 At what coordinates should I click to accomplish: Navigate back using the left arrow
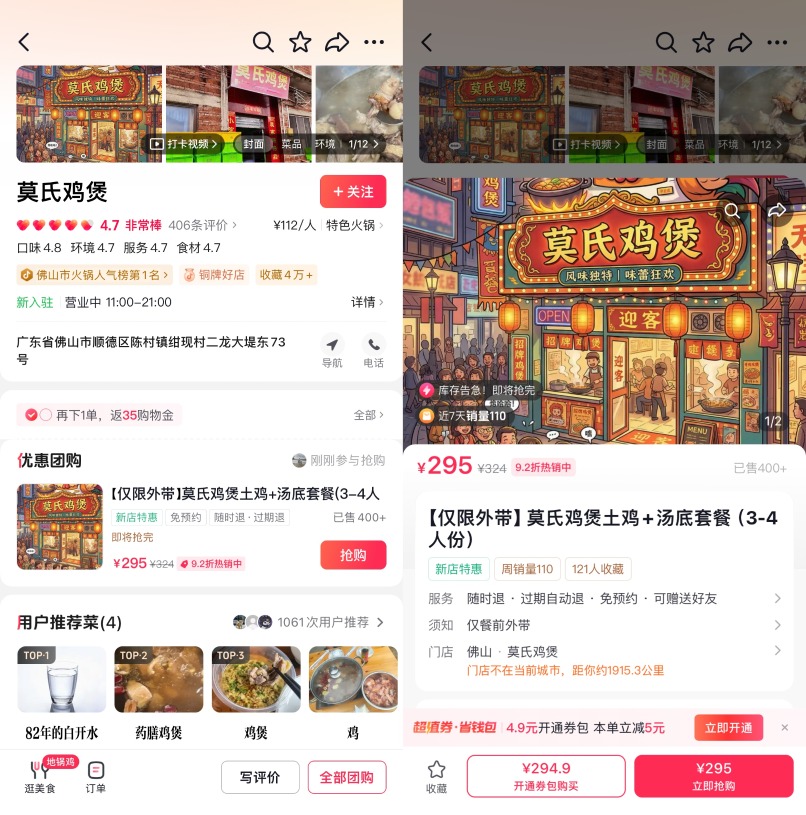pos(24,42)
